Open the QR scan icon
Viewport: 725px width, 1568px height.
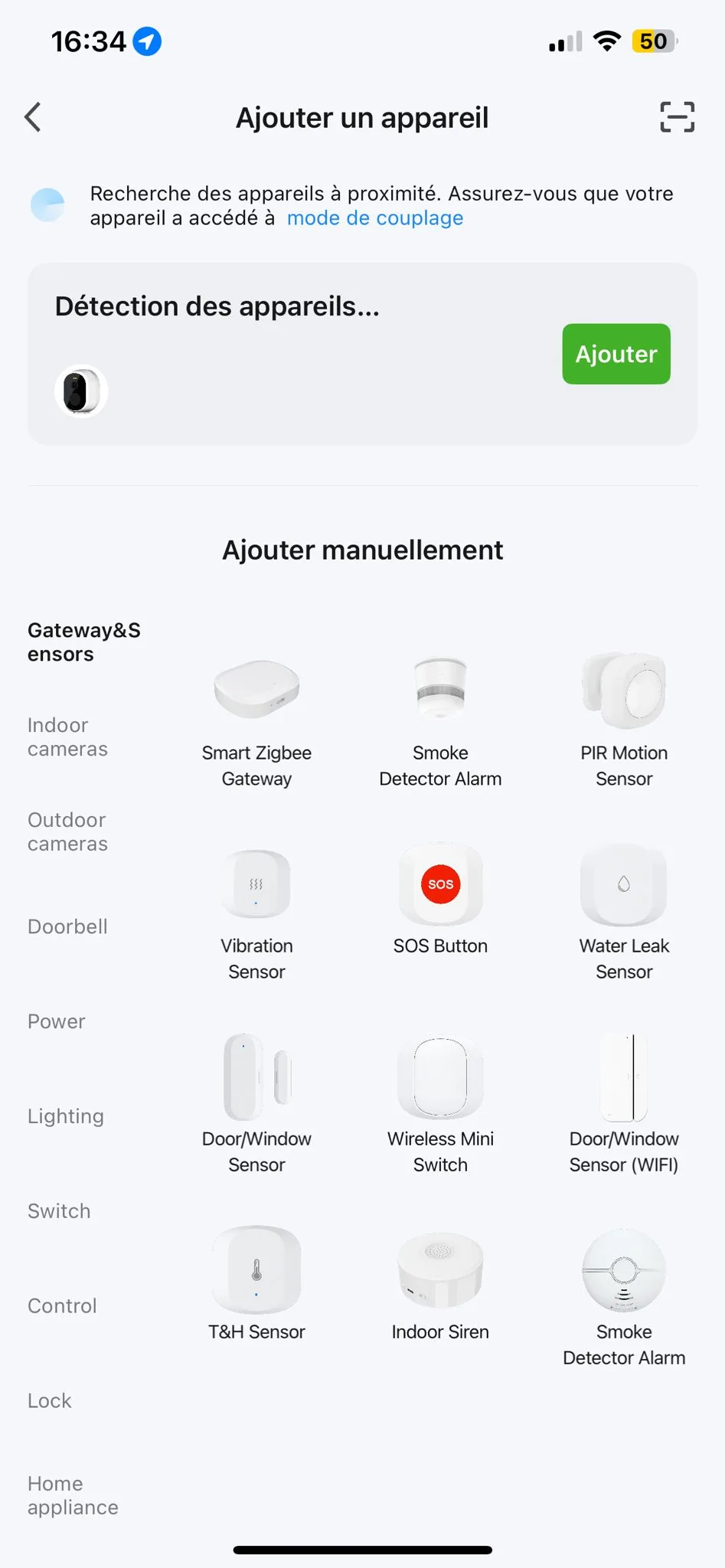tap(677, 117)
